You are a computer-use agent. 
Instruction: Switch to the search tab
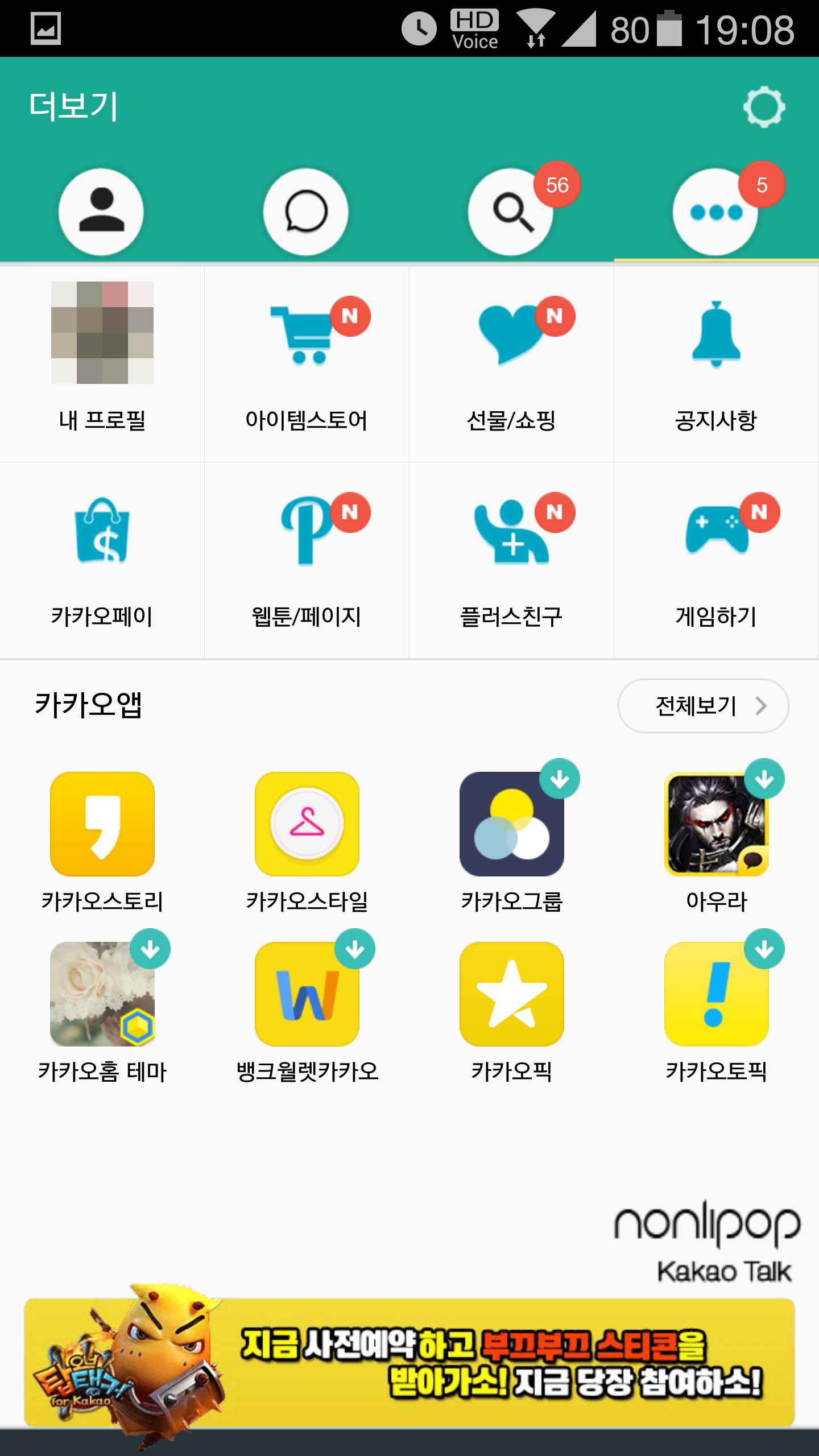[511, 212]
